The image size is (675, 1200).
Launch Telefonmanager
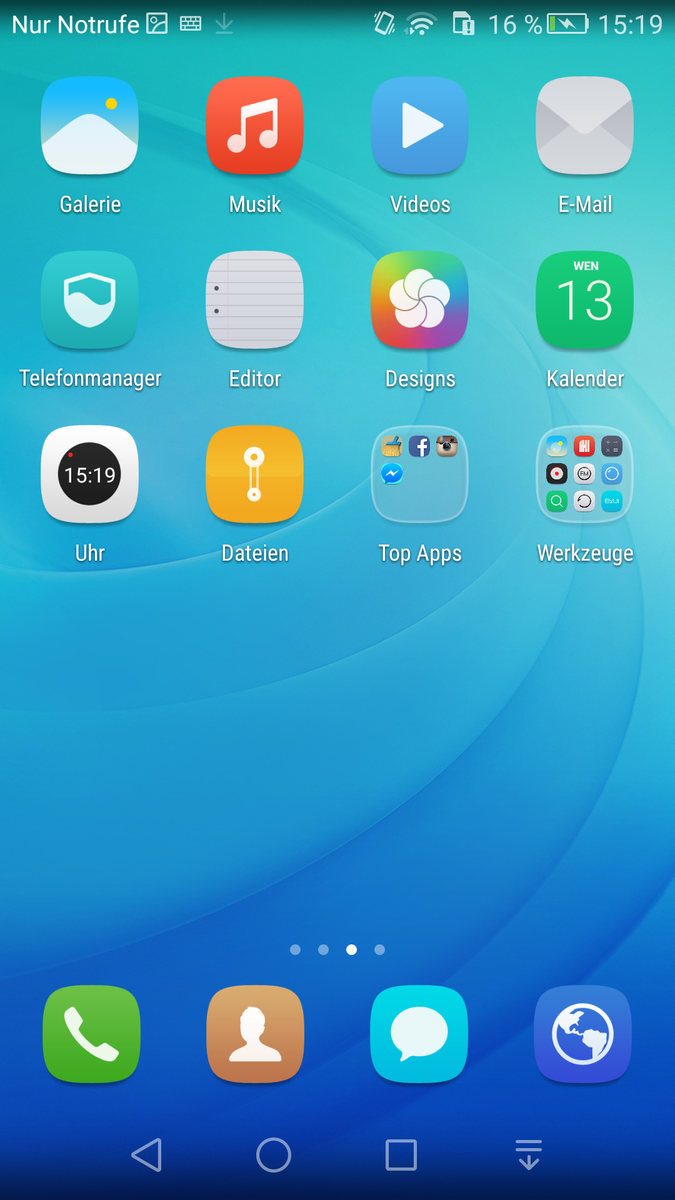[x=90, y=300]
